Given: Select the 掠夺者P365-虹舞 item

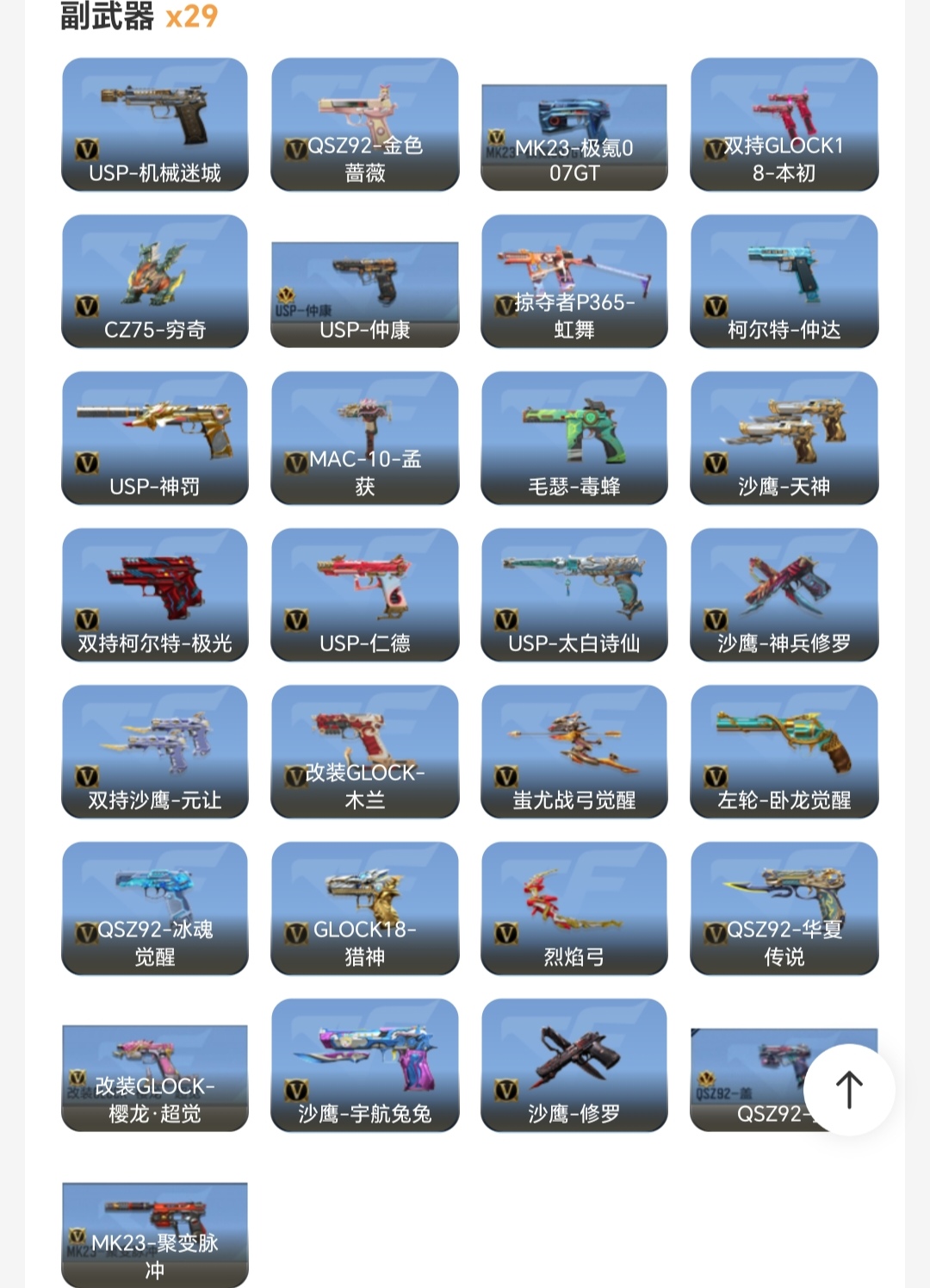Looking at the screenshot, I should pyautogui.click(x=574, y=281).
